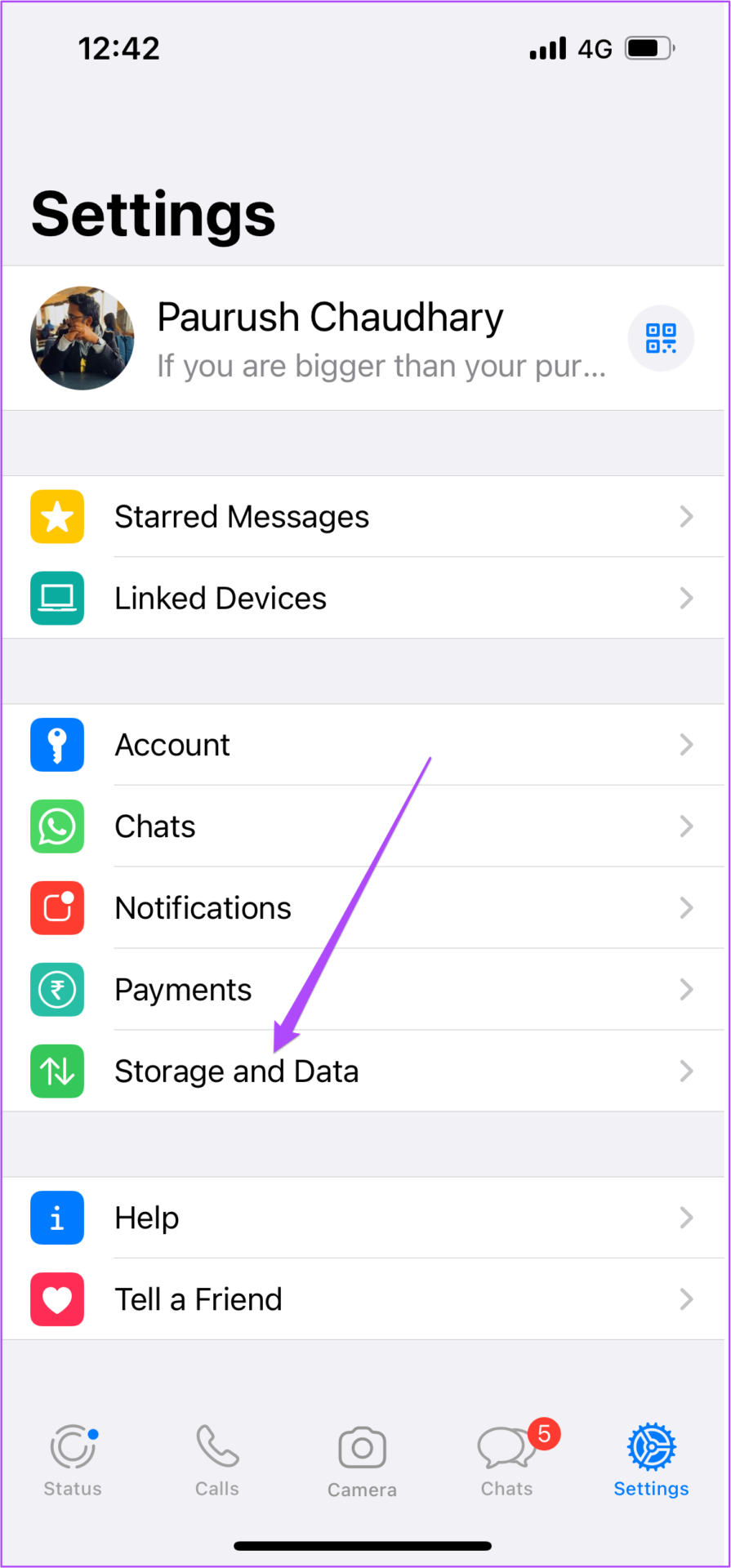Open Help
The height and width of the screenshot is (1568, 731).
click(363, 1218)
